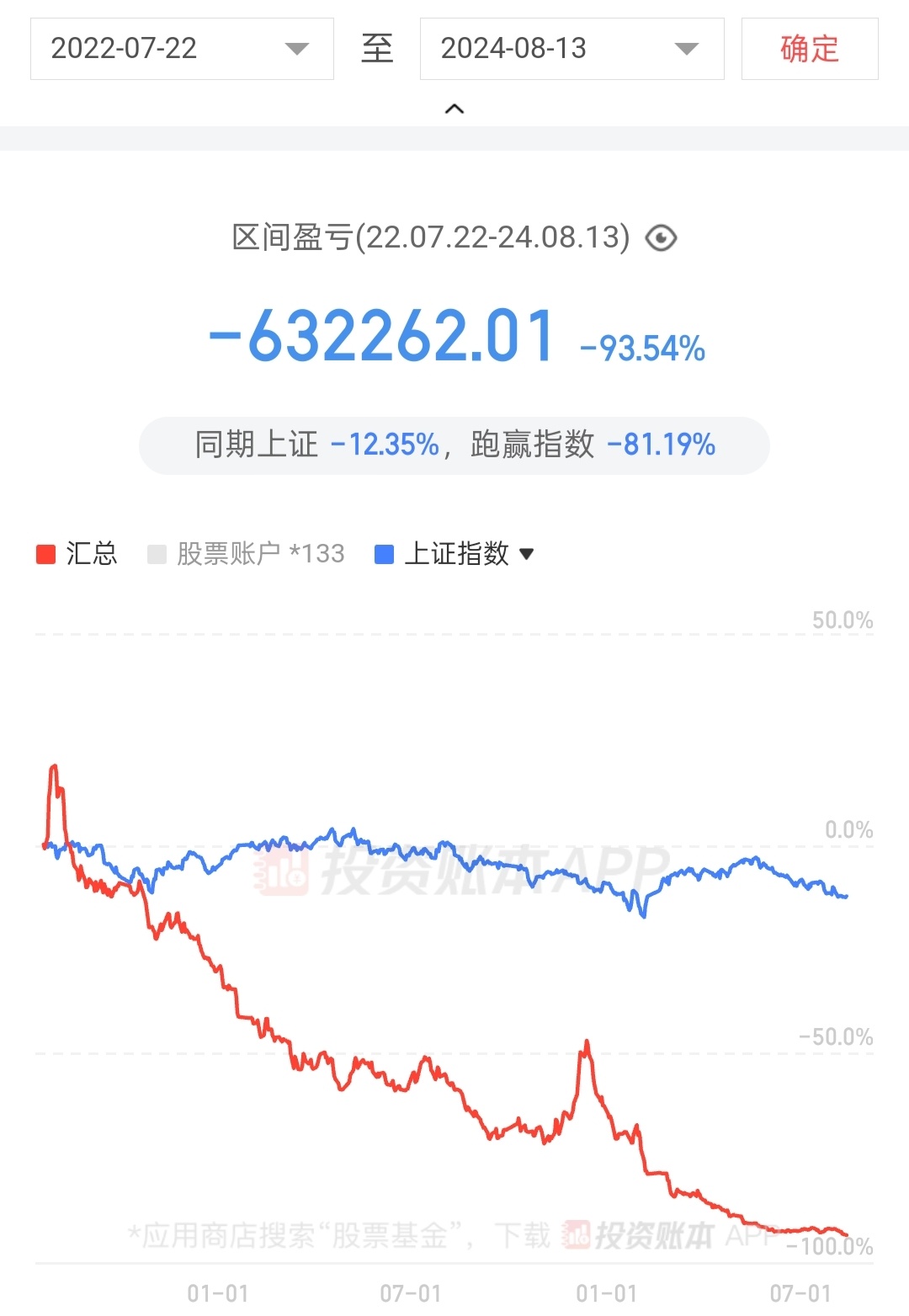Open the start date dropdown 2022-07-22
This screenshot has height=1316, width=909.
tap(182, 49)
